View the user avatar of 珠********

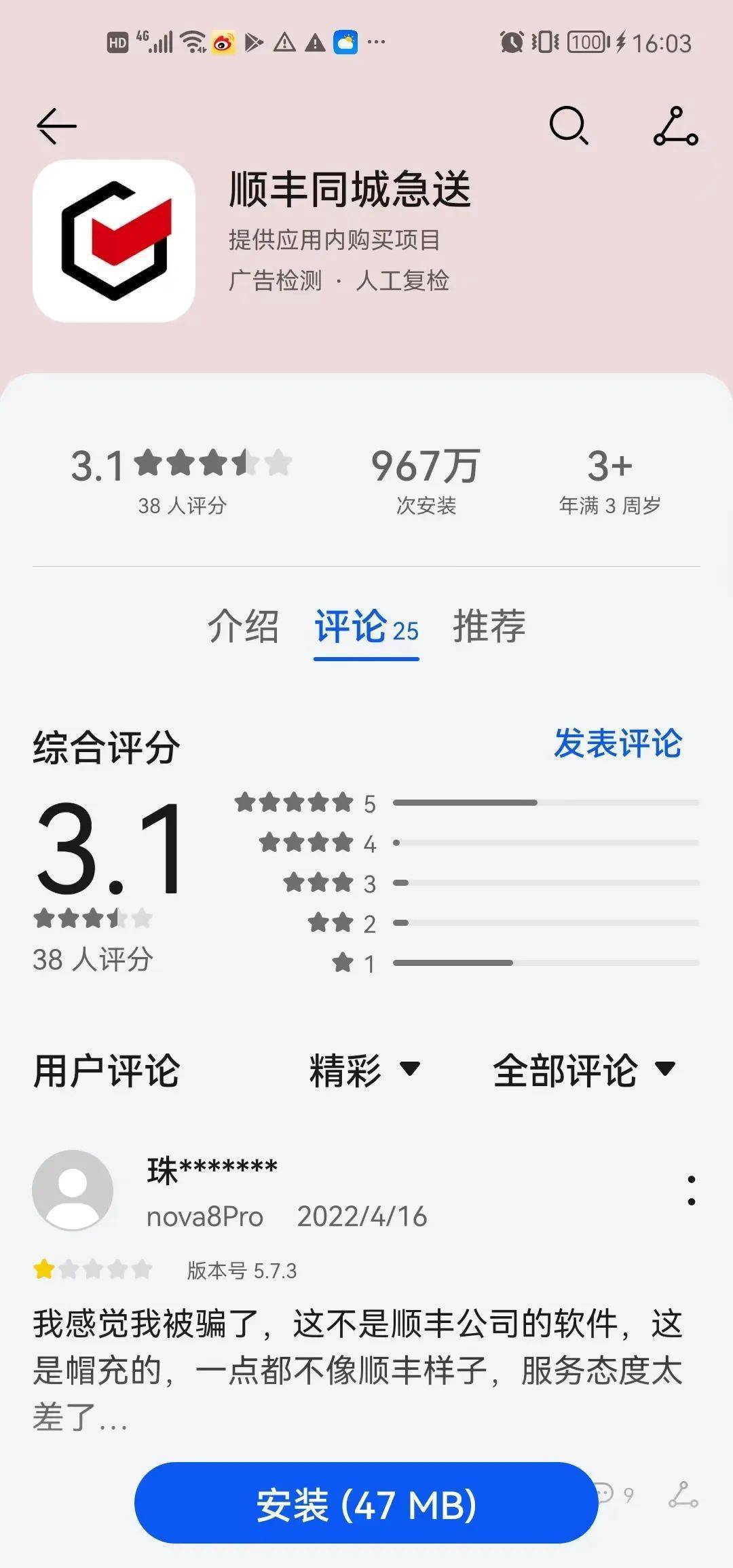click(x=73, y=1191)
